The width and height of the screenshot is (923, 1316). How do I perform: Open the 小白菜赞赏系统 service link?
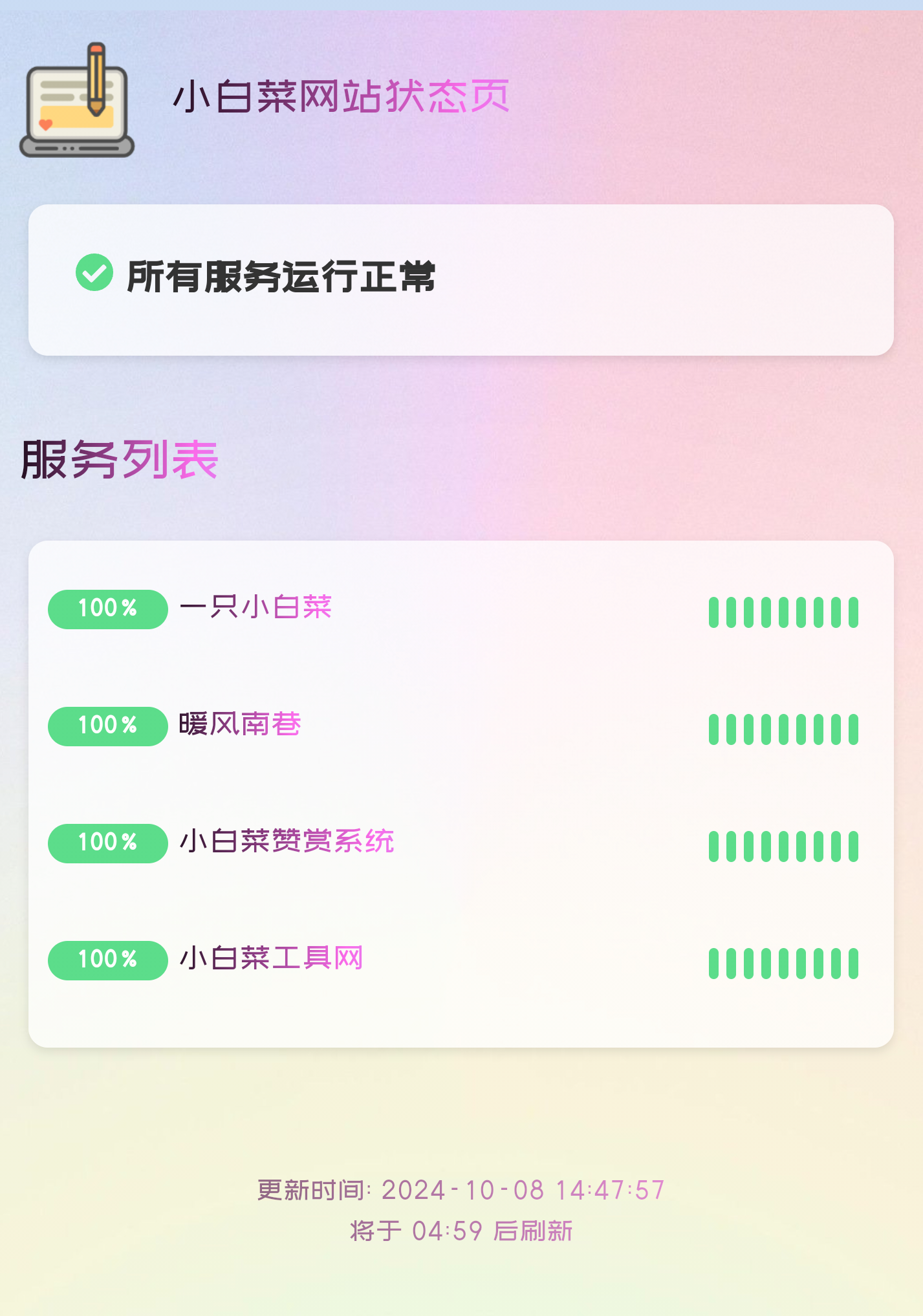coord(287,843)
